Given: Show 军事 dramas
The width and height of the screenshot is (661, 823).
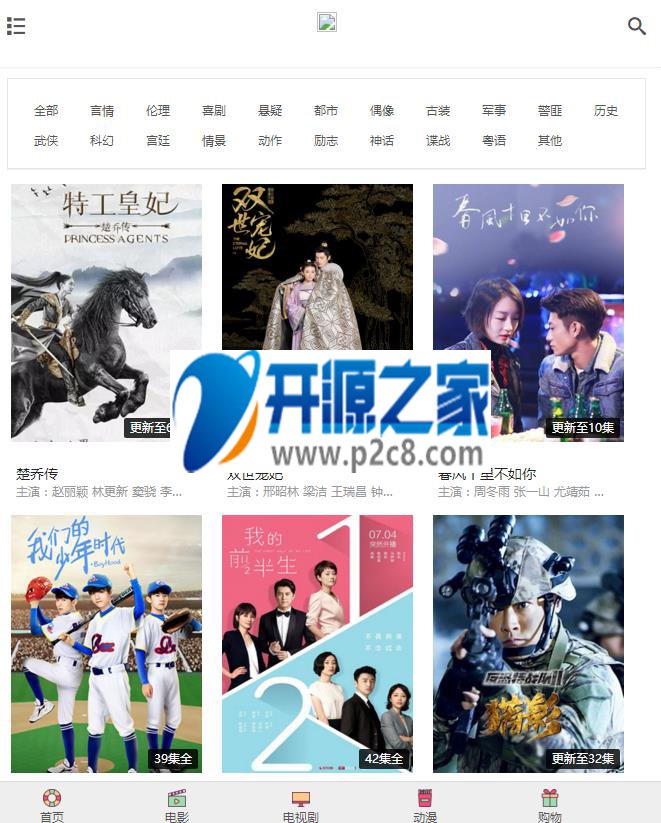Looking at the screenshot, I should pos(494,111).
